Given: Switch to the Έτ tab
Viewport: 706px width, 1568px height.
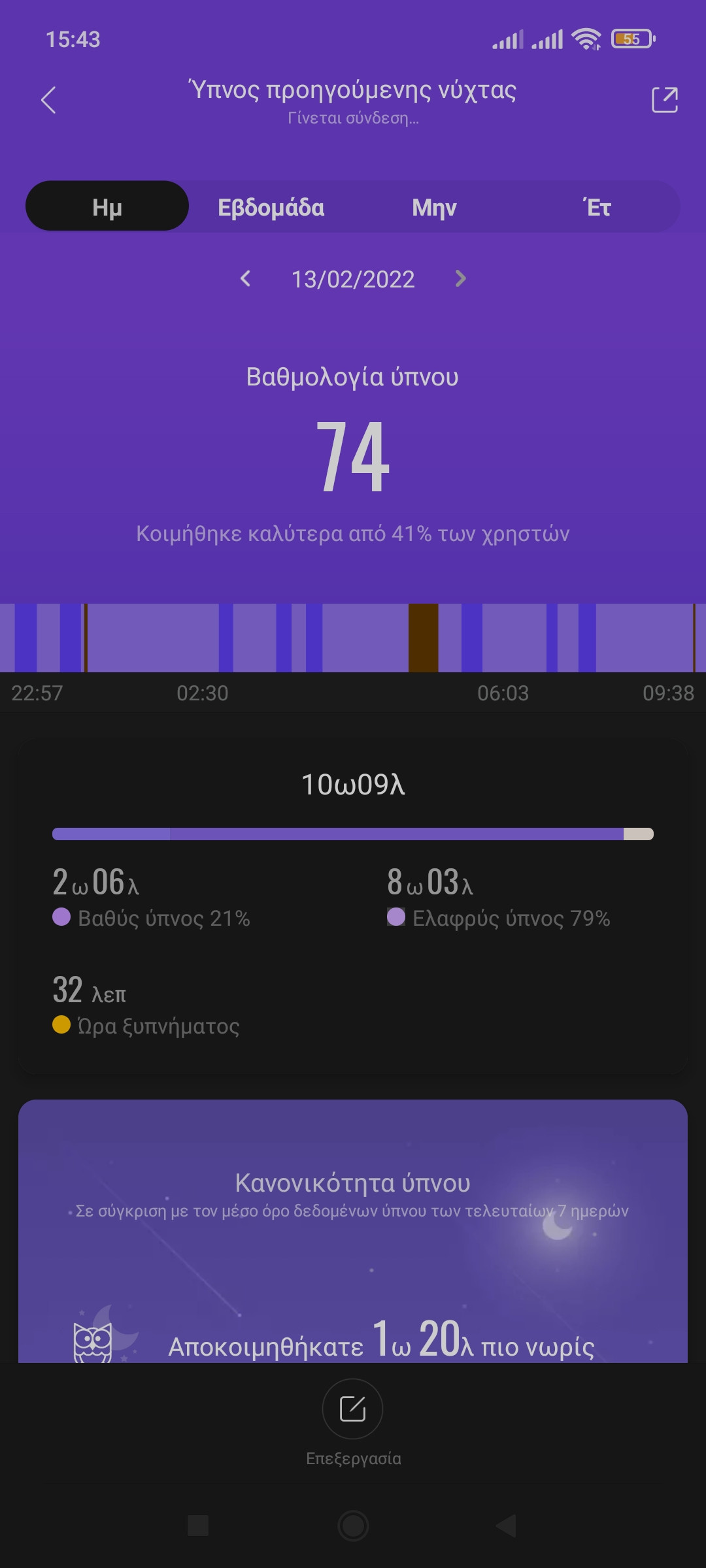Looking at the screenshot, I should pyautogui.click(x=597, y=207).
